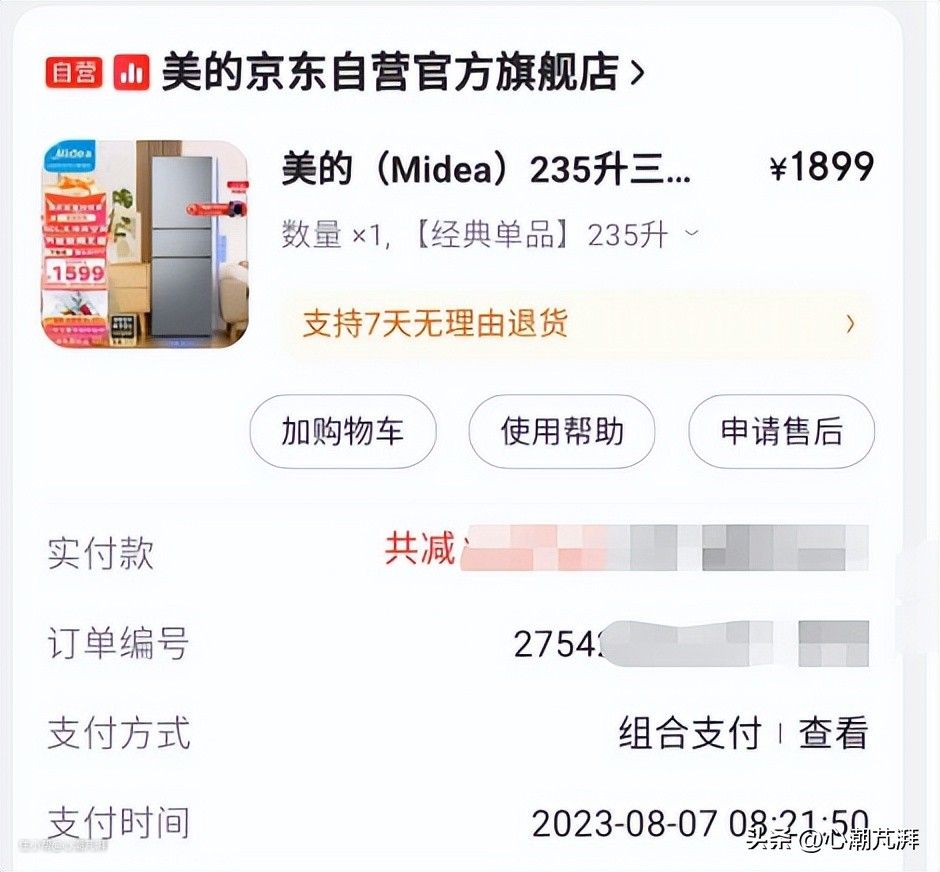Tap 查看 to view combined payment details
Screen dimensions: 940x872
pyautogui.click(x=833, y=733)
